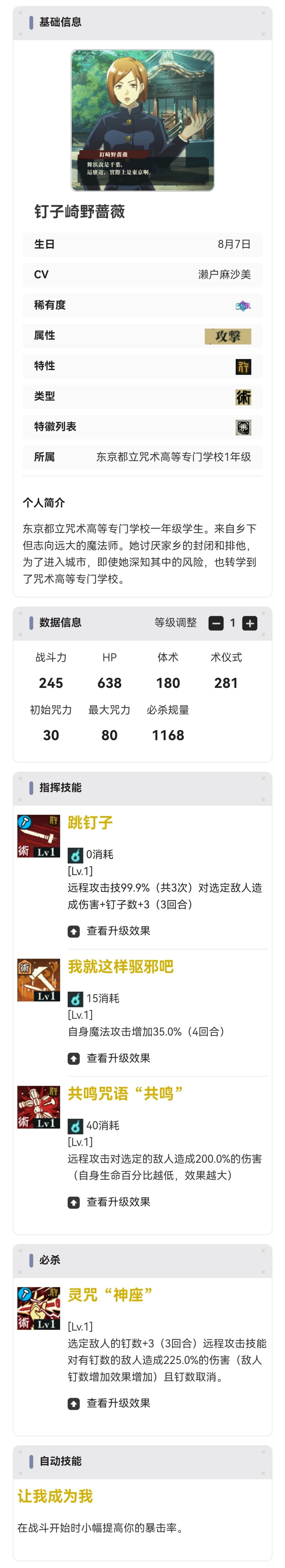This screenshot has height=1568, width=285.
Task: Expand 查看升级效果 under 灵咒“神座”
Action: [109, 1403]
